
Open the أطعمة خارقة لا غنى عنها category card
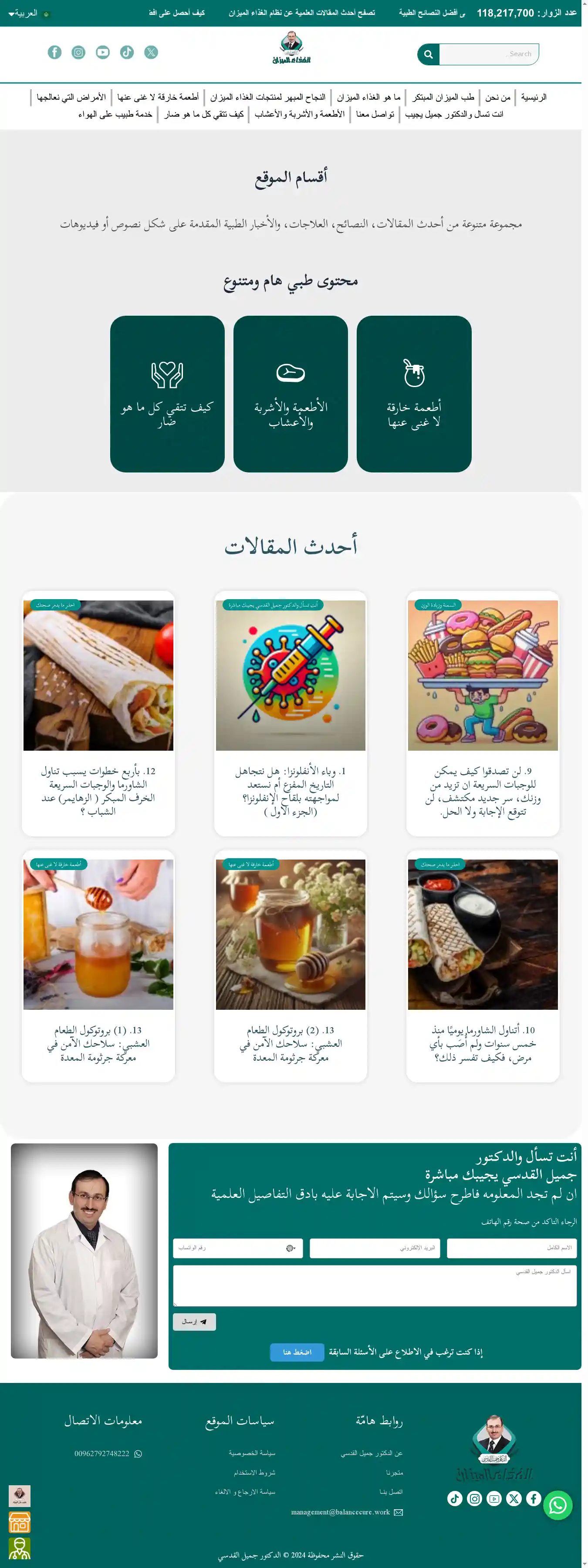click(414, 394)
